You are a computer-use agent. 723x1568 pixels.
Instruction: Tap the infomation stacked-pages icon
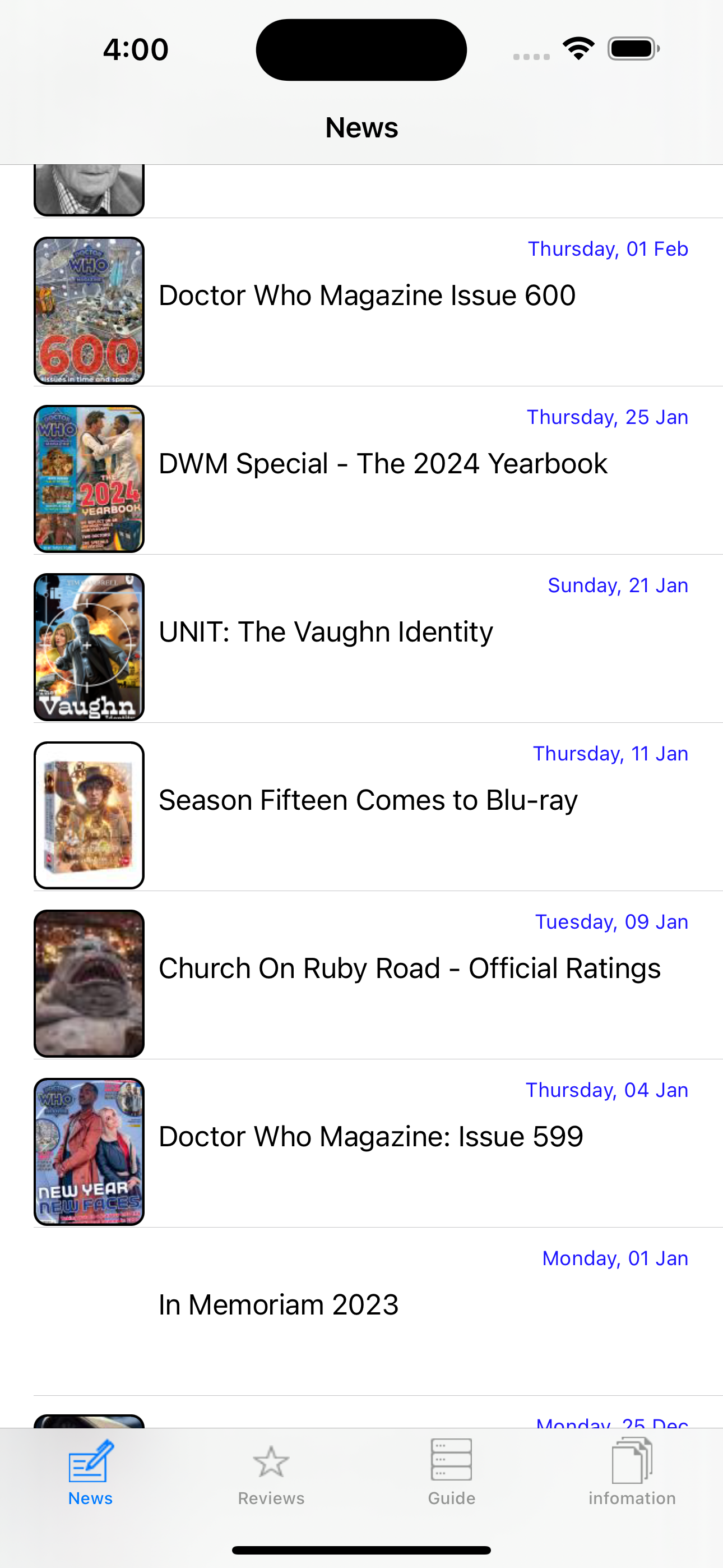click(632, 1461)
